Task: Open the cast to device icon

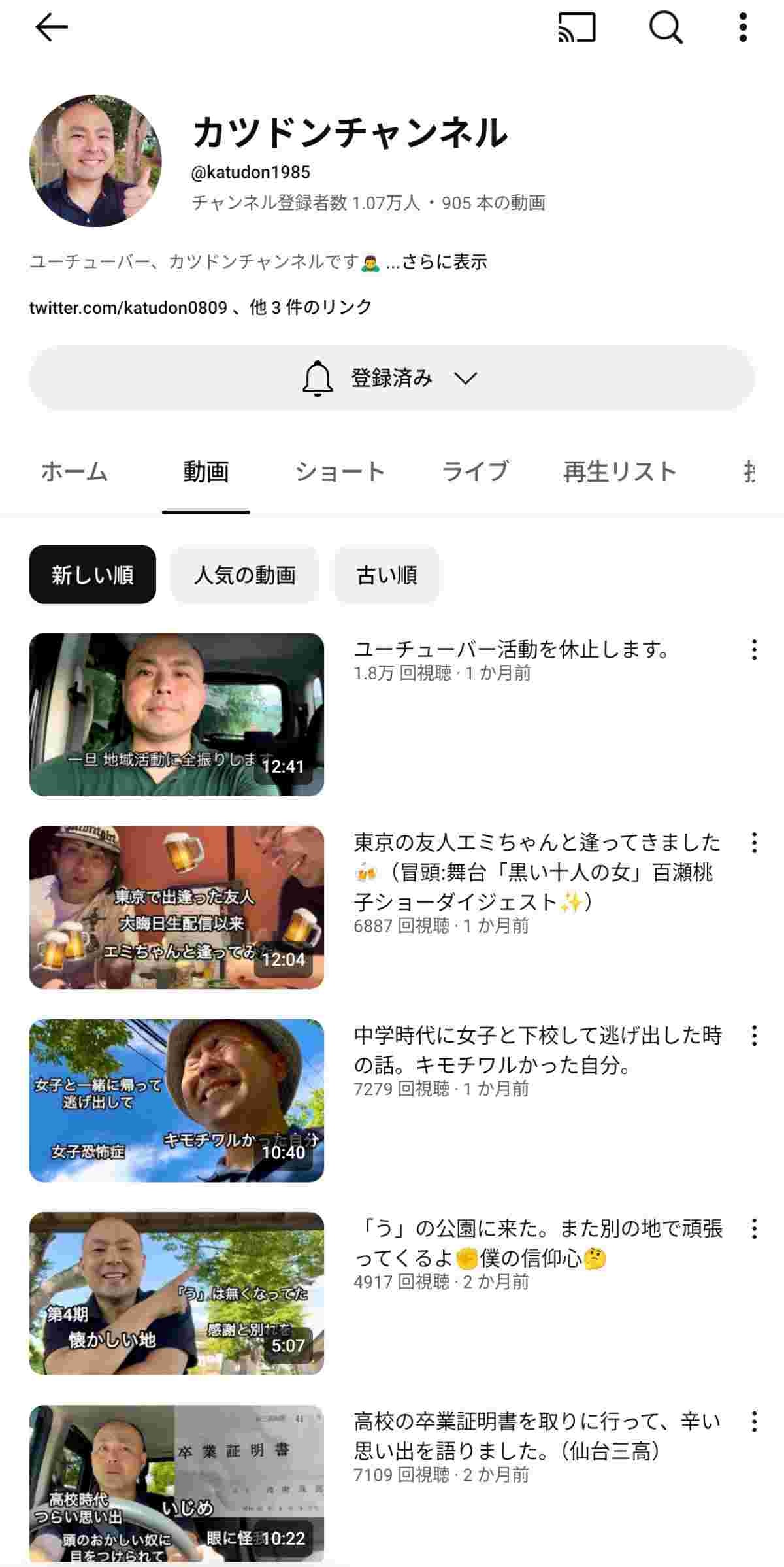Action: 576,27
